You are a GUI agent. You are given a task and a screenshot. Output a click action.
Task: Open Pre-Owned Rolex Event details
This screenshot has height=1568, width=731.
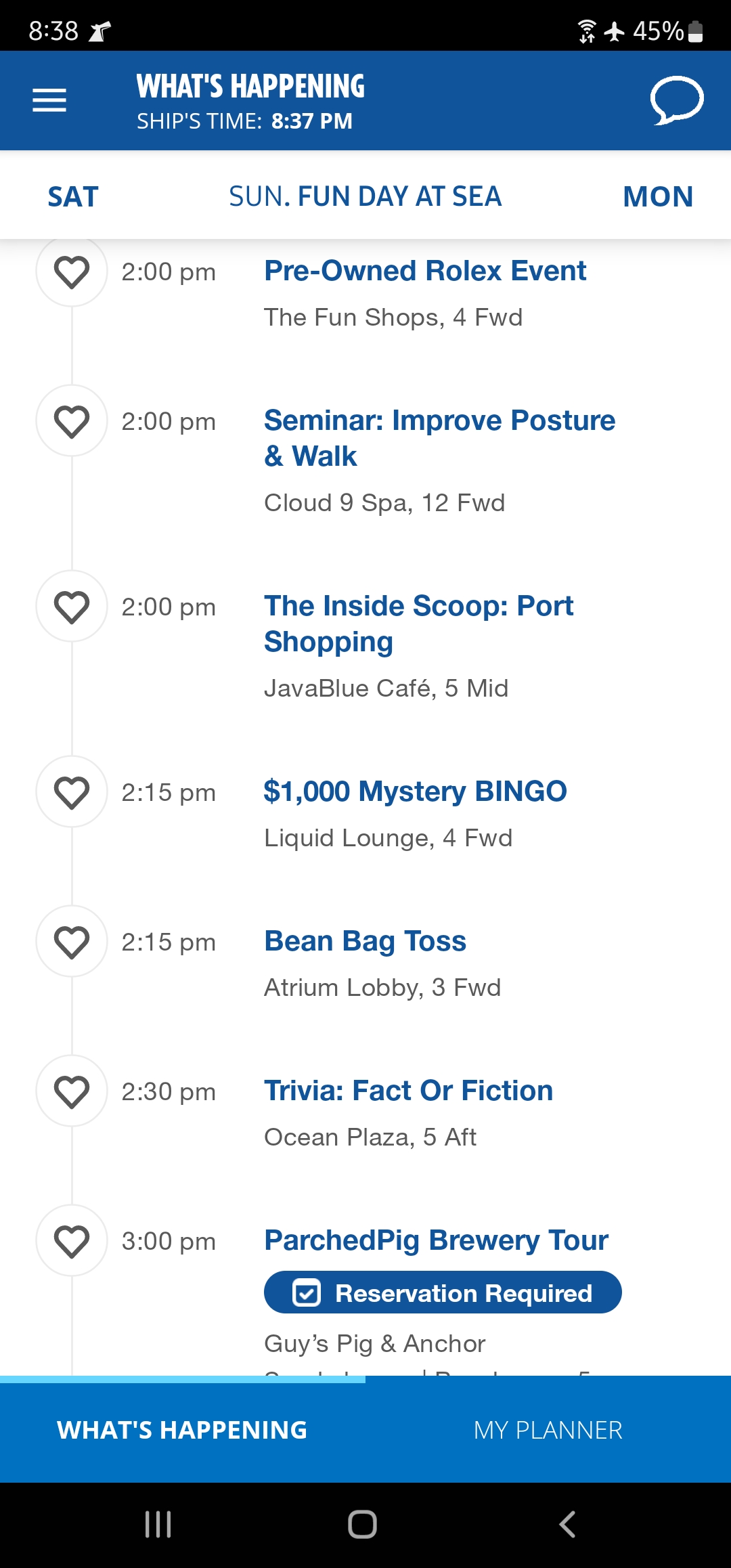425,271
